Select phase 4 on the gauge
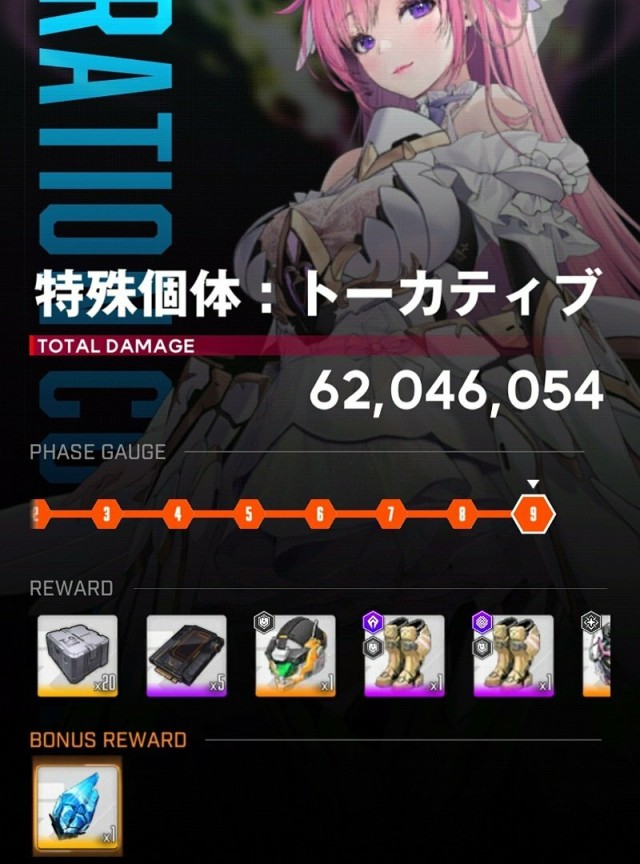 click(178, 515)
